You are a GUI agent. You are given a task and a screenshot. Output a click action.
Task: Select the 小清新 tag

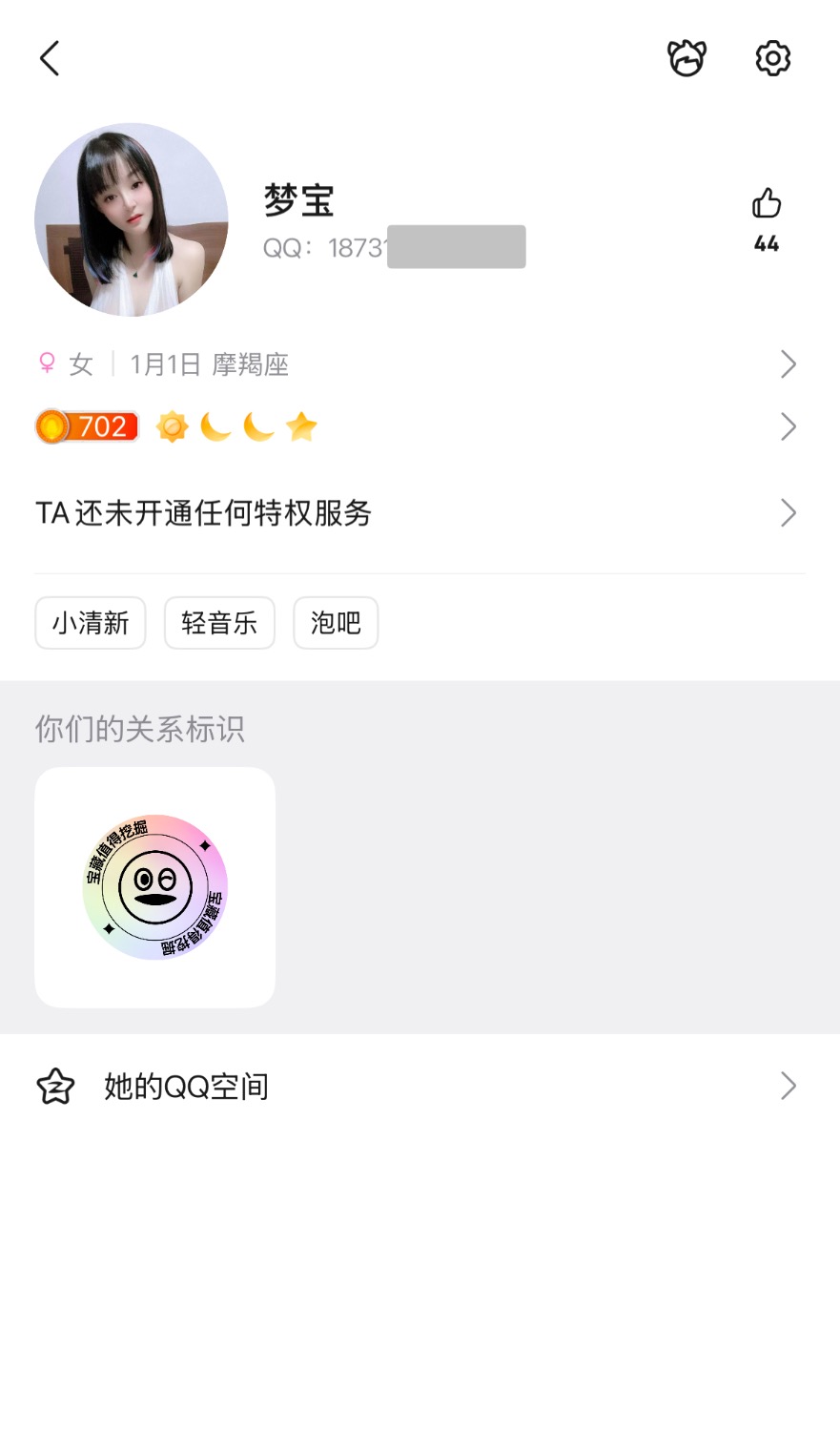[91, 623]
